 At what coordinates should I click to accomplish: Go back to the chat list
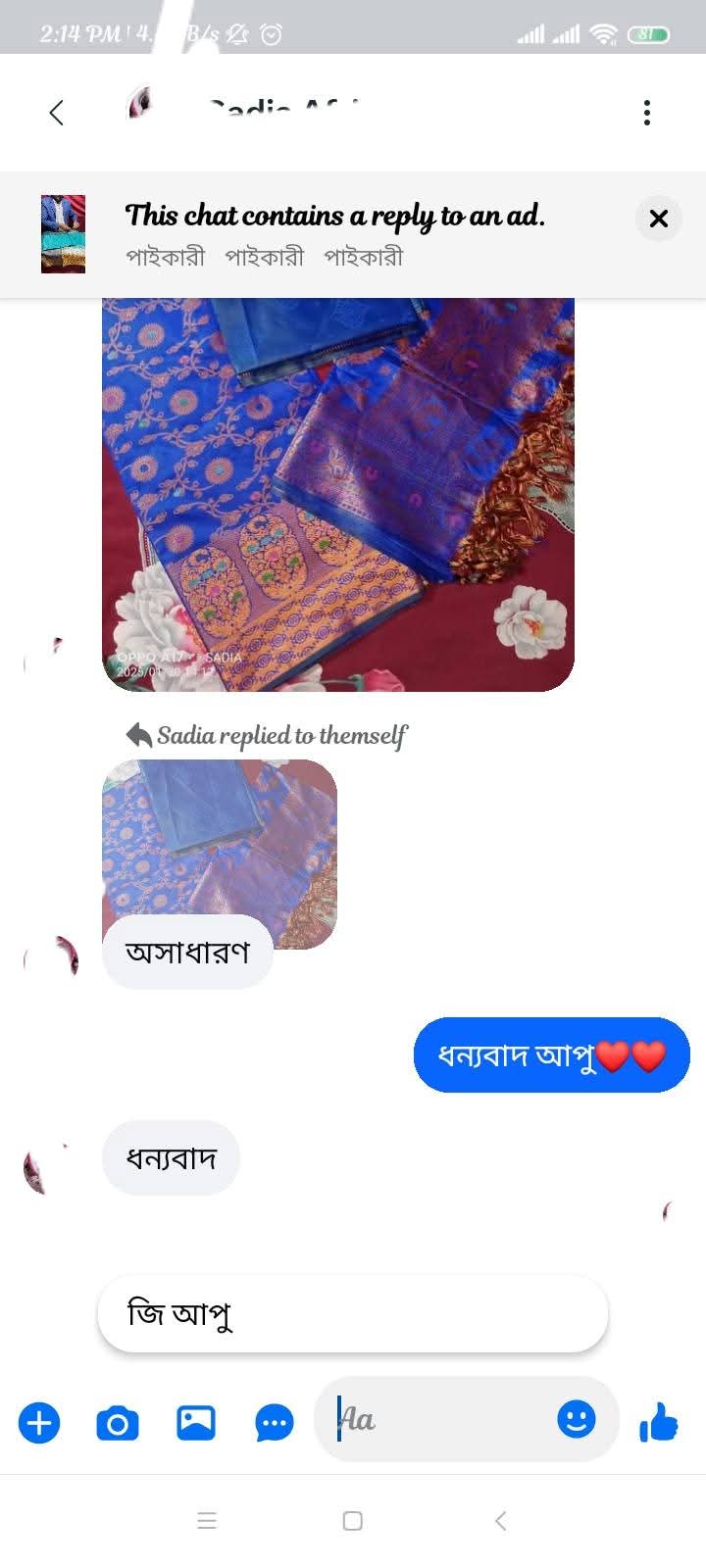pyautogui.click(x=56, y=113)
